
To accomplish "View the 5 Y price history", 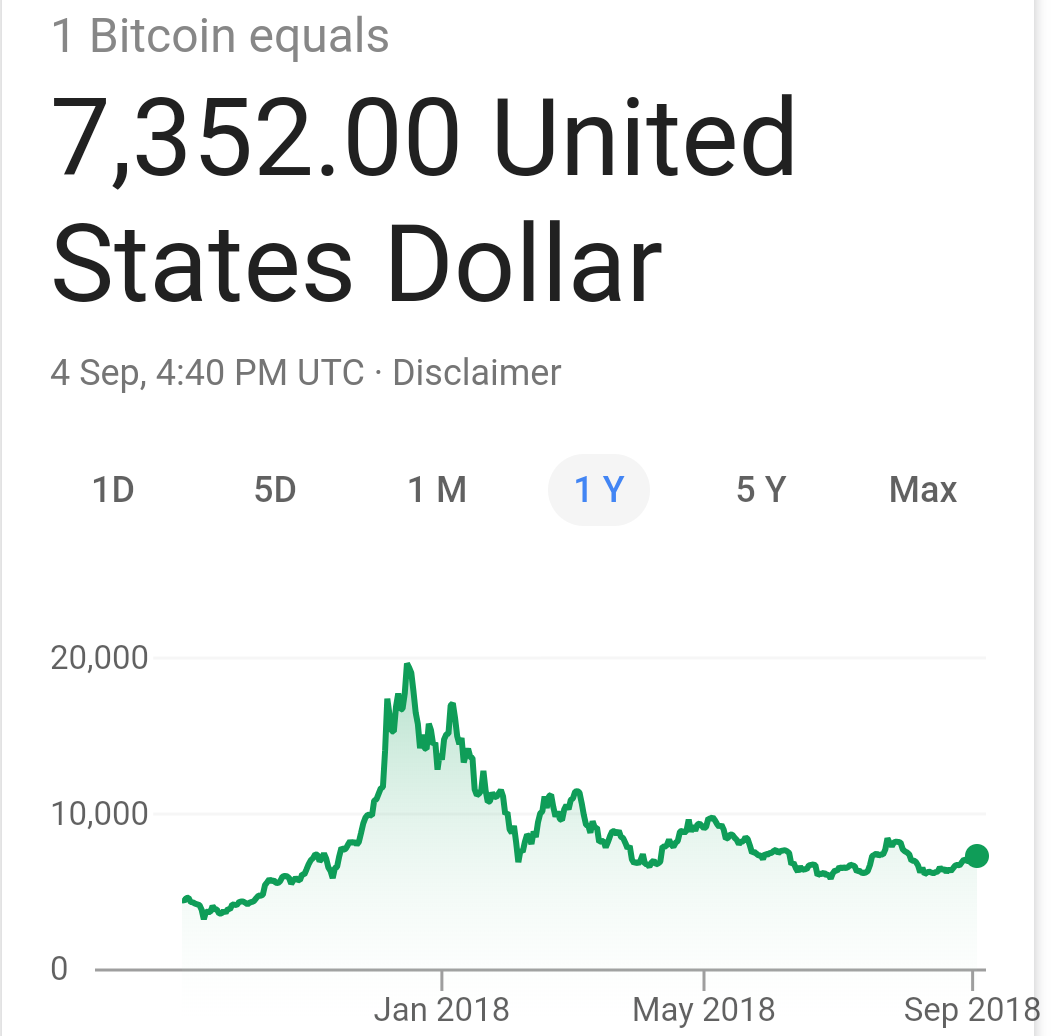I will tap(761, 490).
